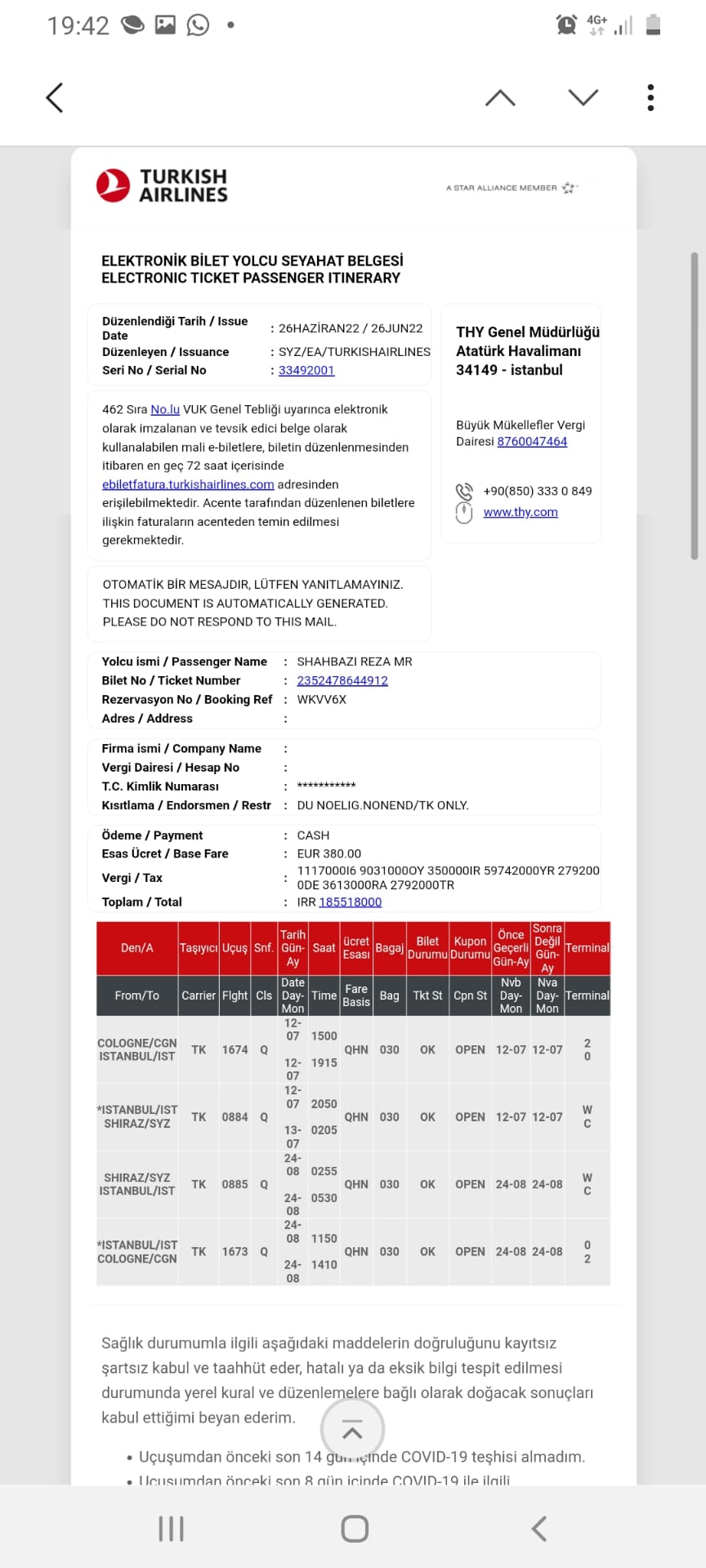706x1568 pixels.
Task: Open the gallery notification icon
Action: tap(164, 24)
